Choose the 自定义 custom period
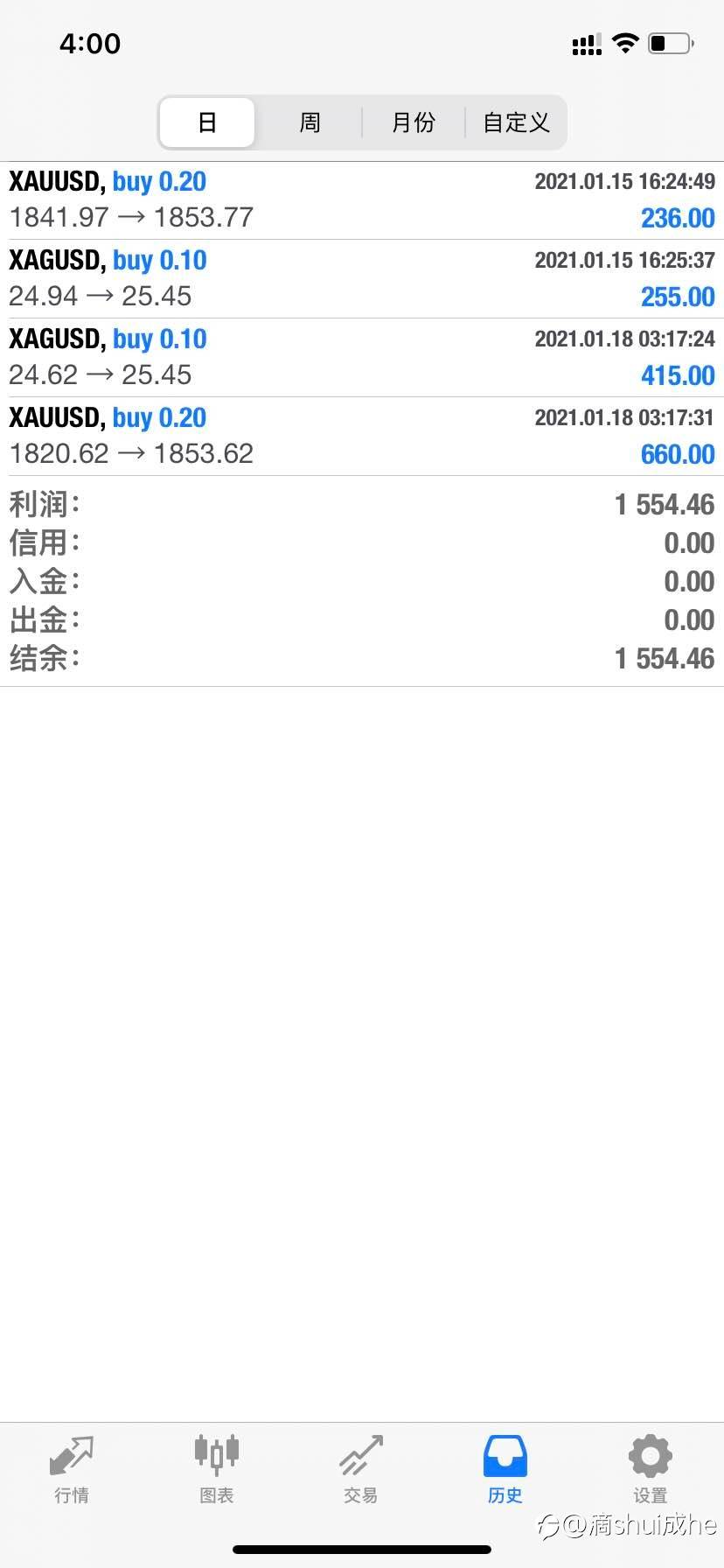 [x=516, y=122]
